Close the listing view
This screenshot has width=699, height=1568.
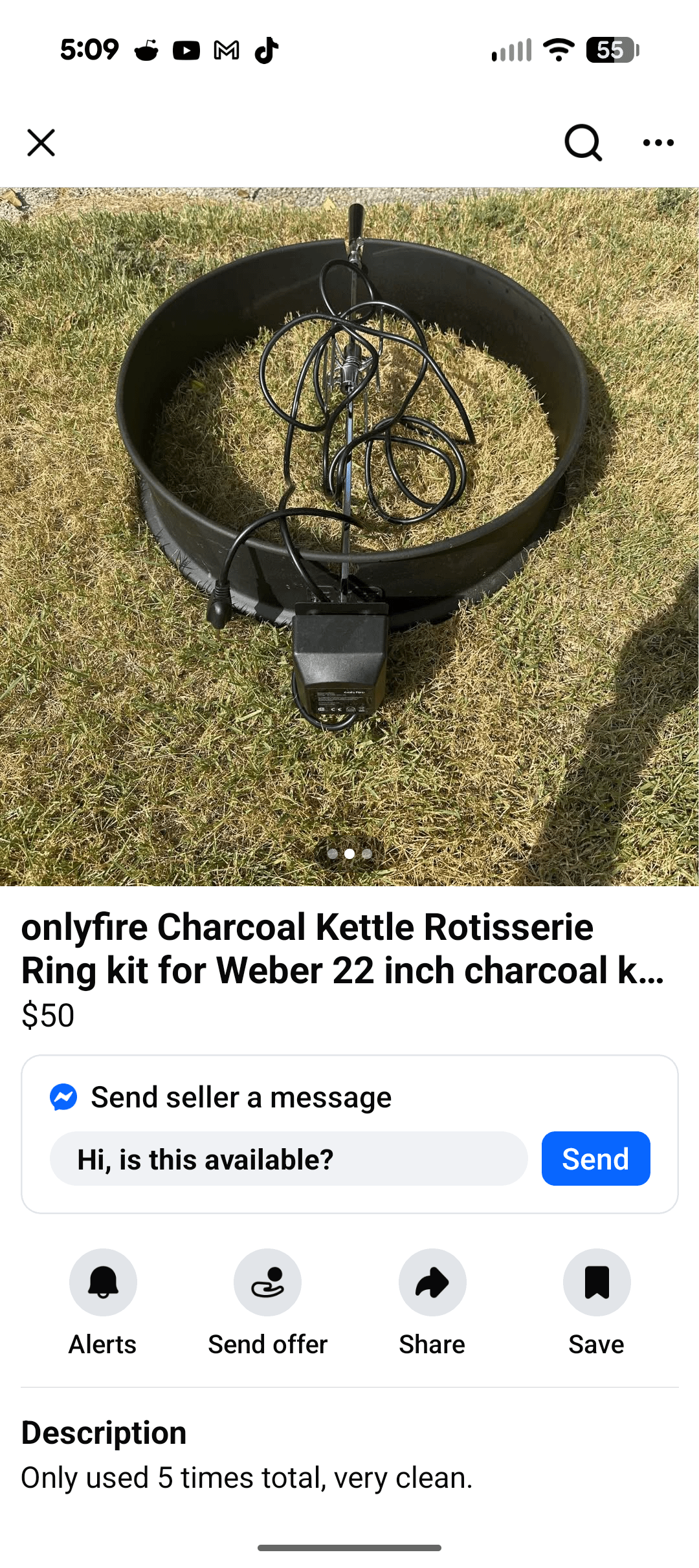coord(41,142)
